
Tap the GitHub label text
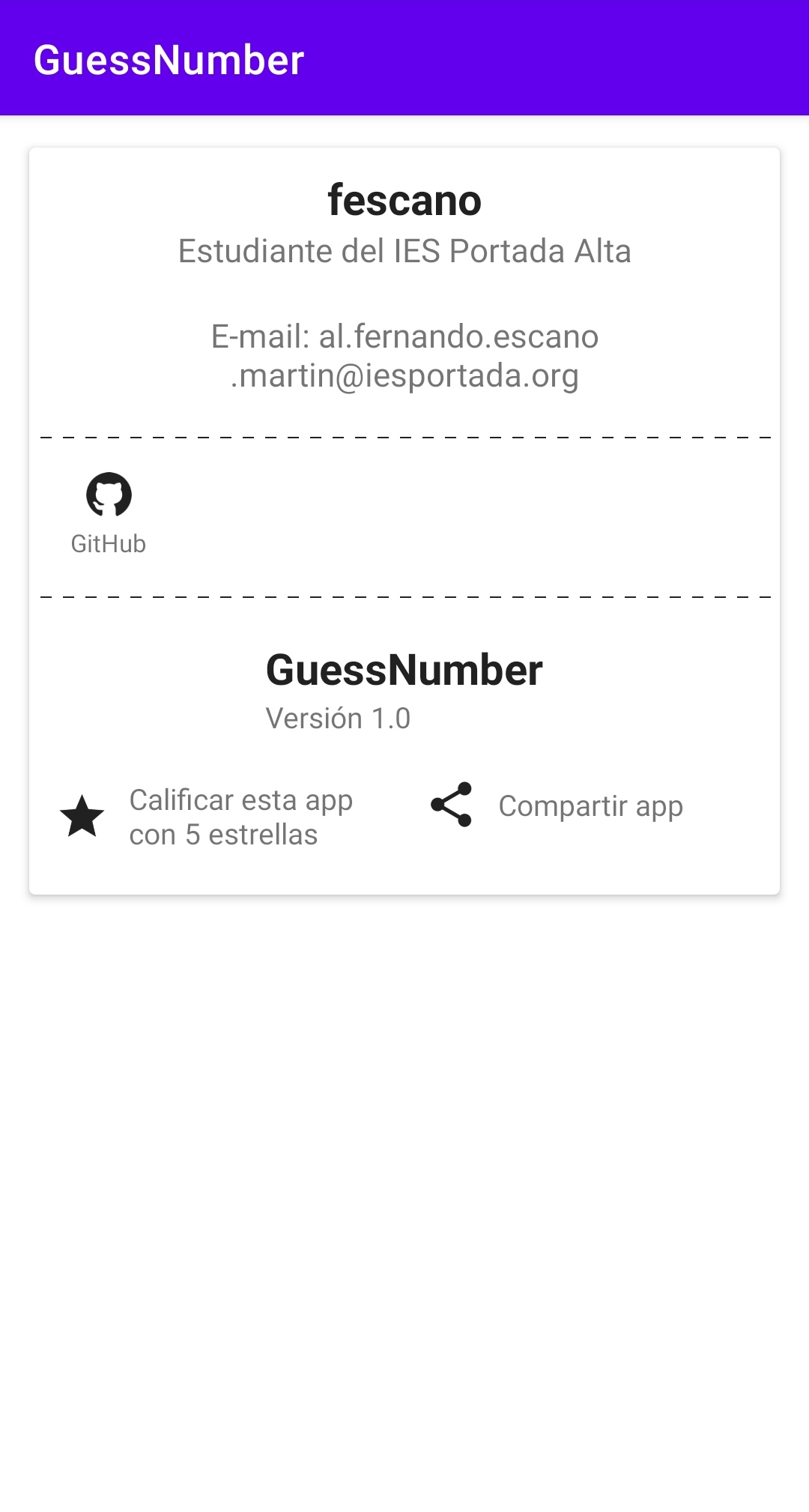108,544
